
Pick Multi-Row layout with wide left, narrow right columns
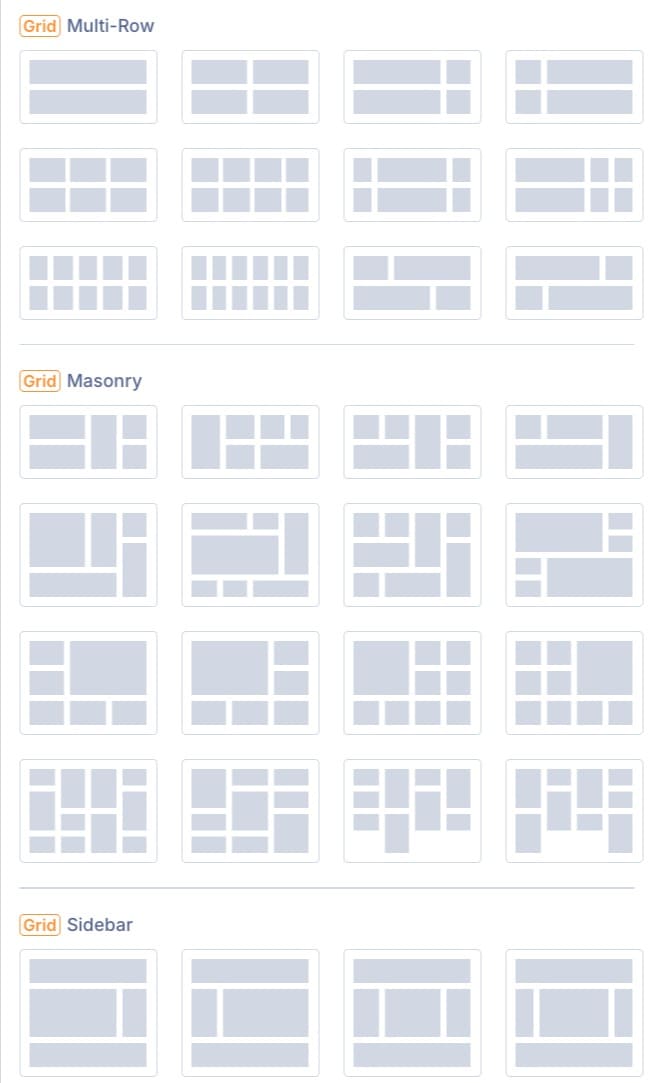(x=412, y=87)
